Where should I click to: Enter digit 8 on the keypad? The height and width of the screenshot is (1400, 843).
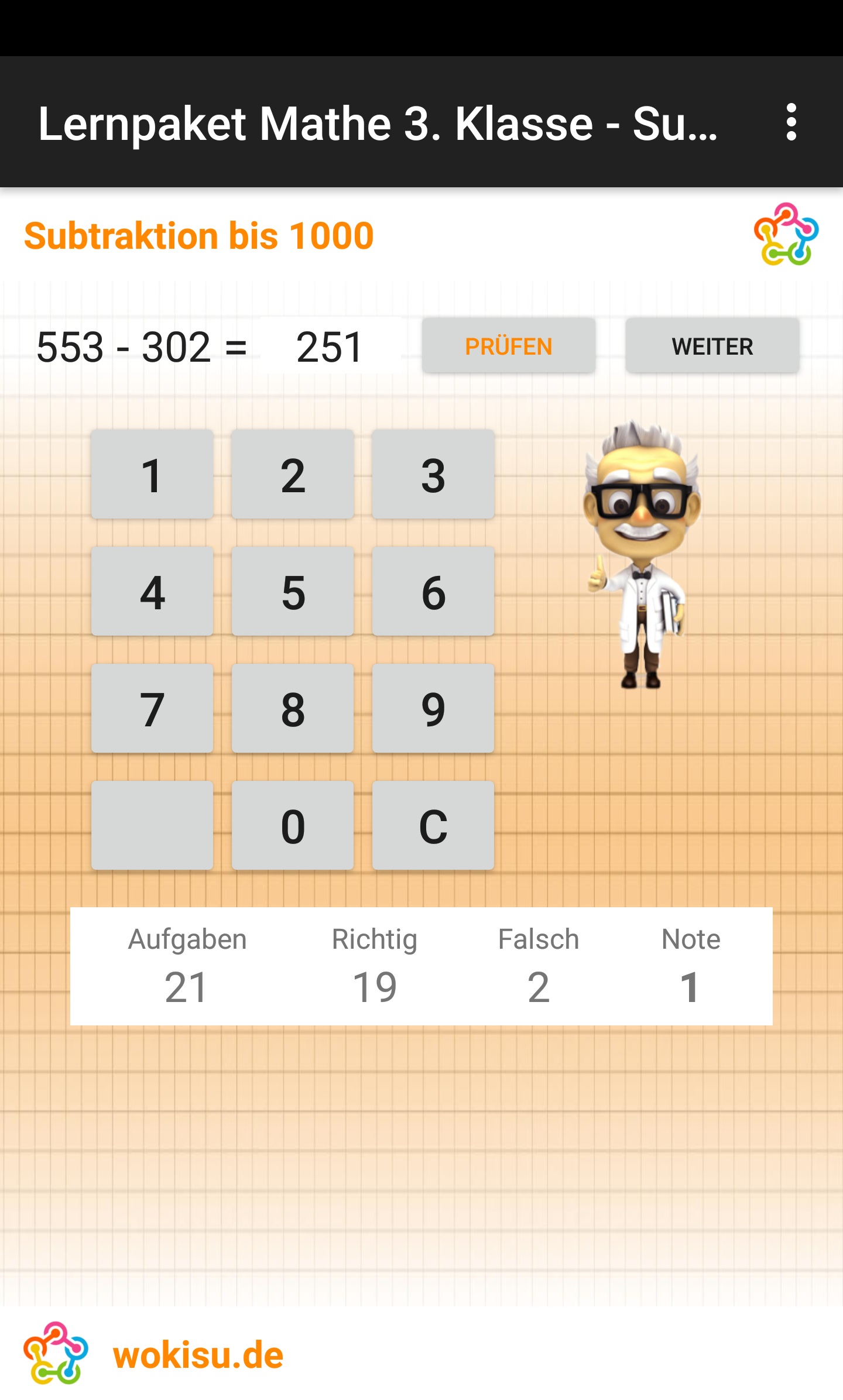tap(293, 709)
